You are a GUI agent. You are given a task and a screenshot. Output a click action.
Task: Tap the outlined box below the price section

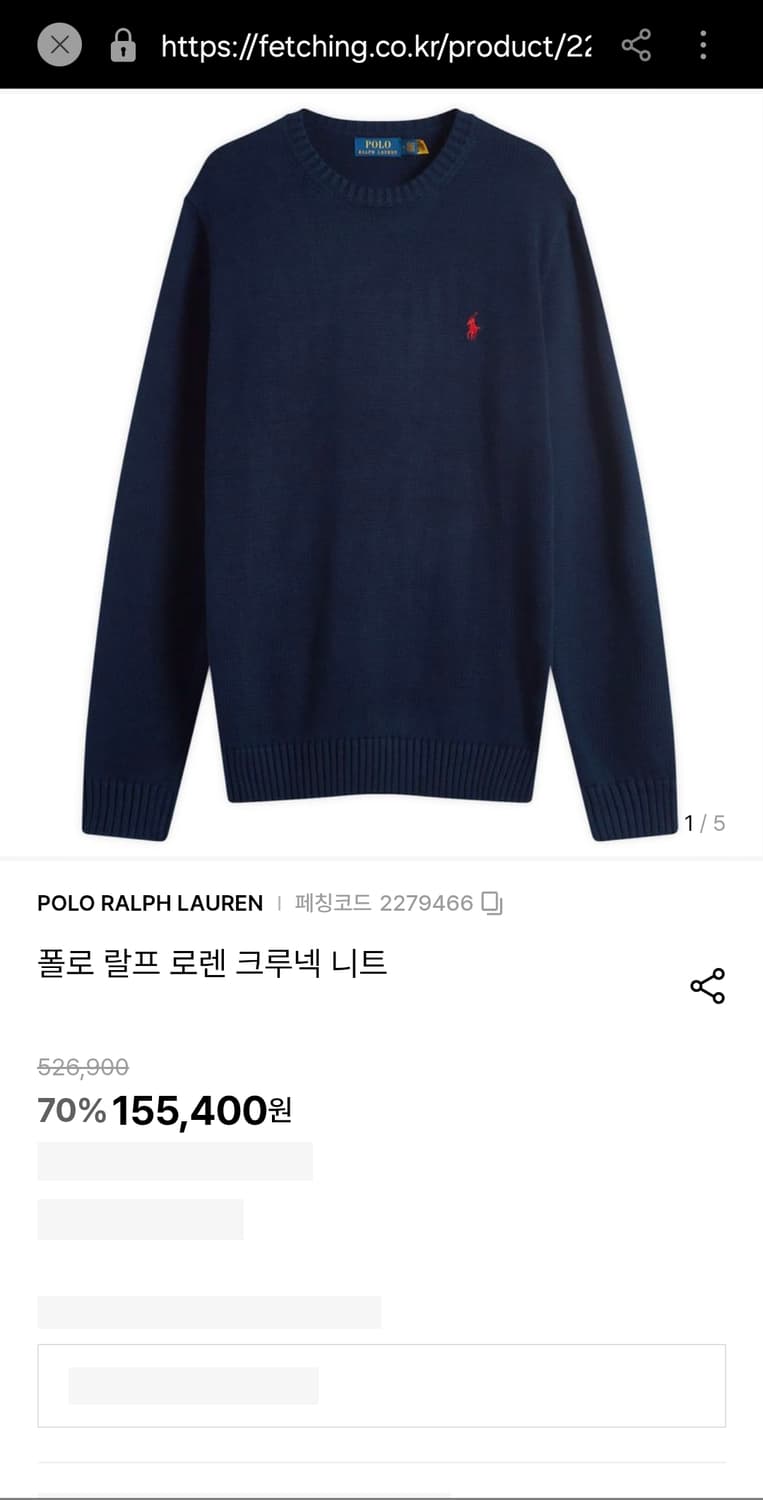coord(381,1385)
